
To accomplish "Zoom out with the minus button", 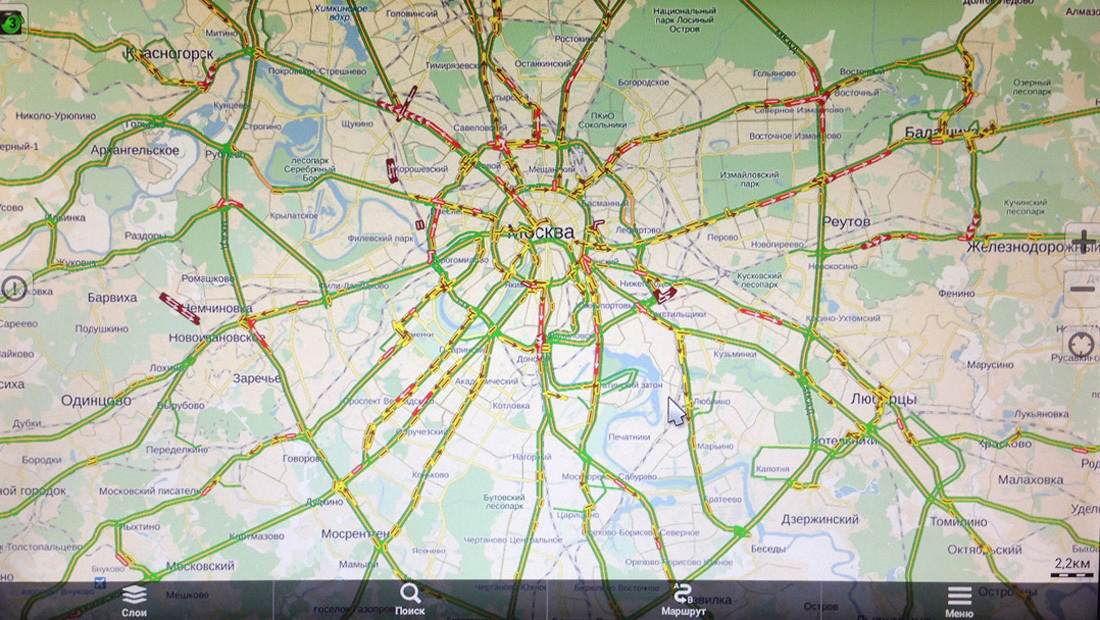I will (x=1084, y=288).
